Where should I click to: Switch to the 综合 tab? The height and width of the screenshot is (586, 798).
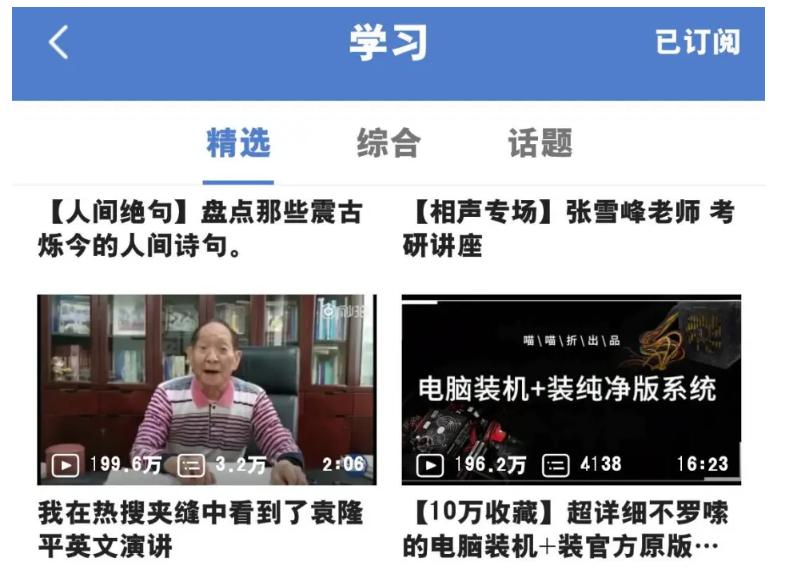pos(388,143)
